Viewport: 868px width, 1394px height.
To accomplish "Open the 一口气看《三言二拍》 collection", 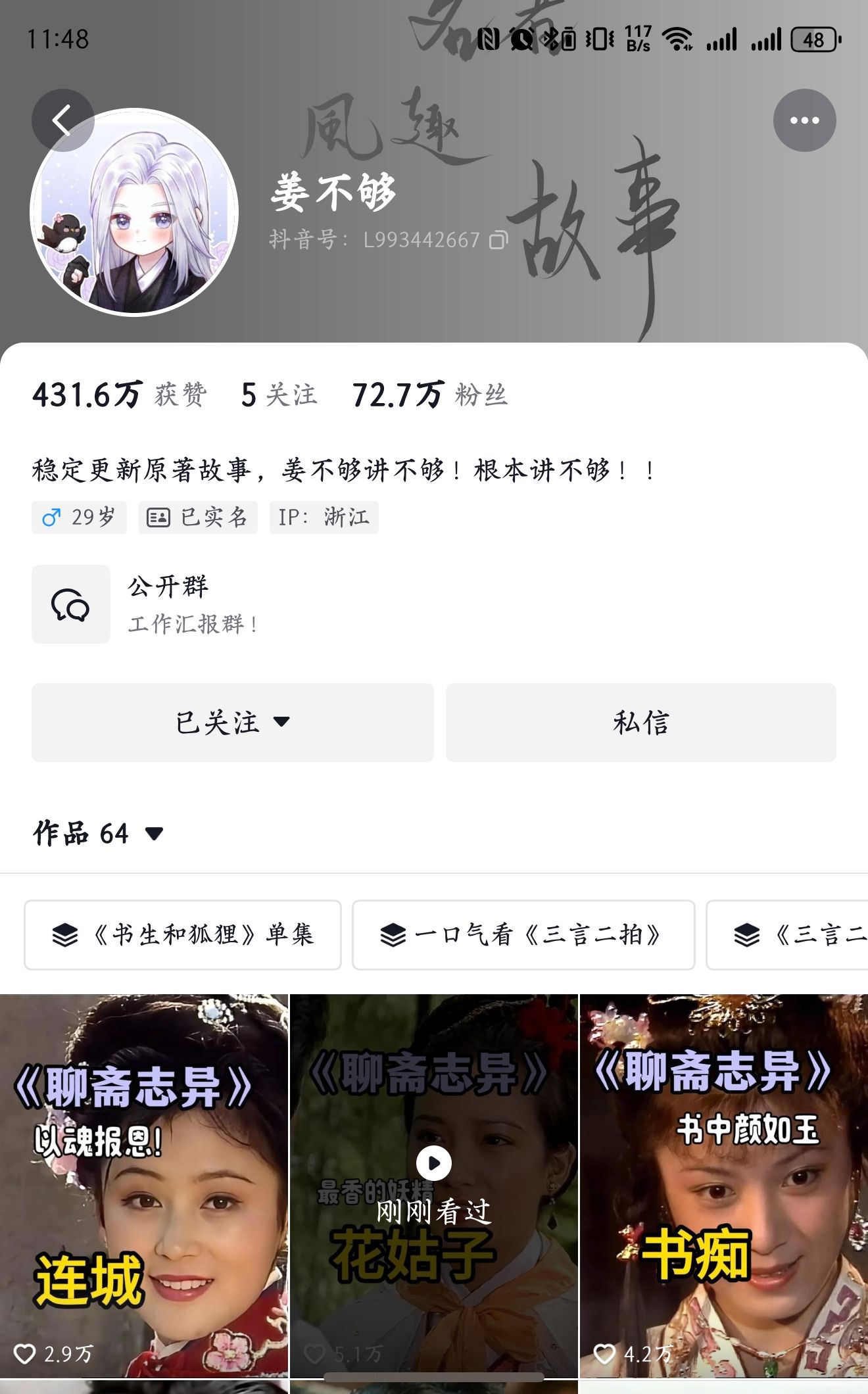I will tap(523, 934).
